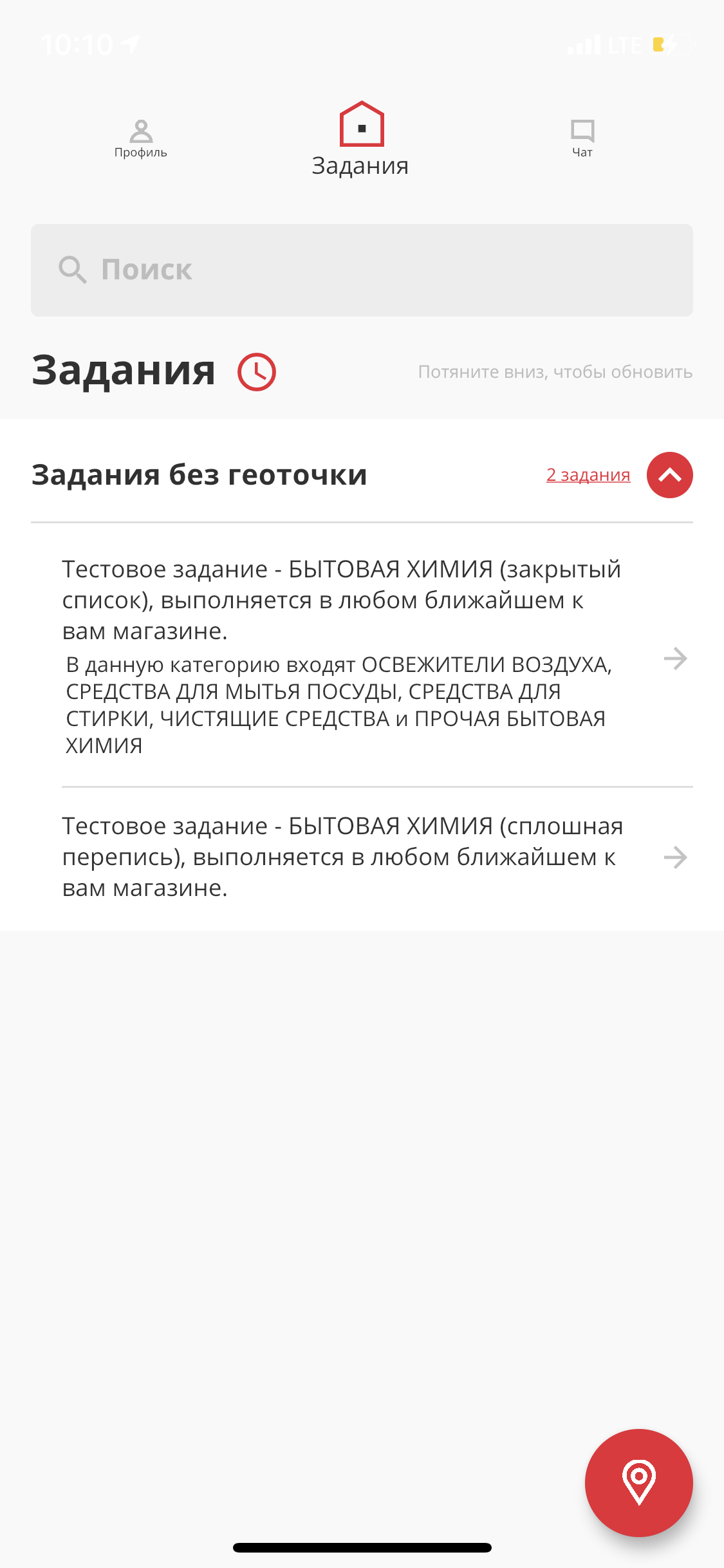Viewport: 724px width, 1568px height.
Task: Select the Задания tab
Action: (361, 140)
